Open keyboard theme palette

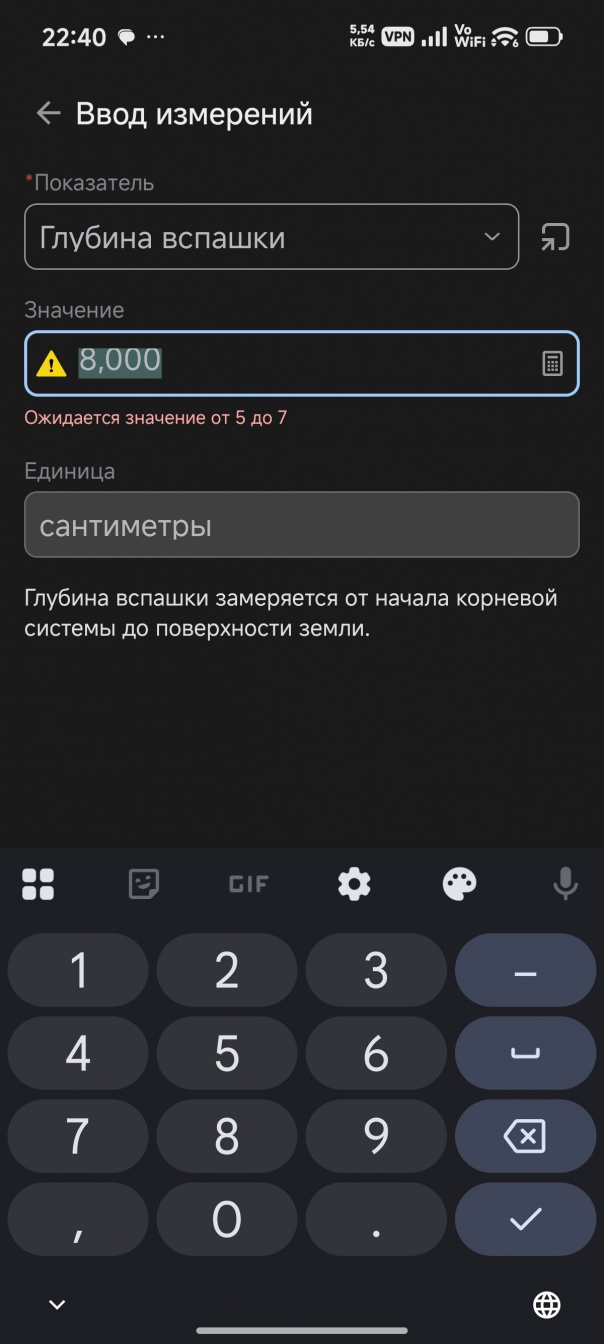tap(459, 884)
